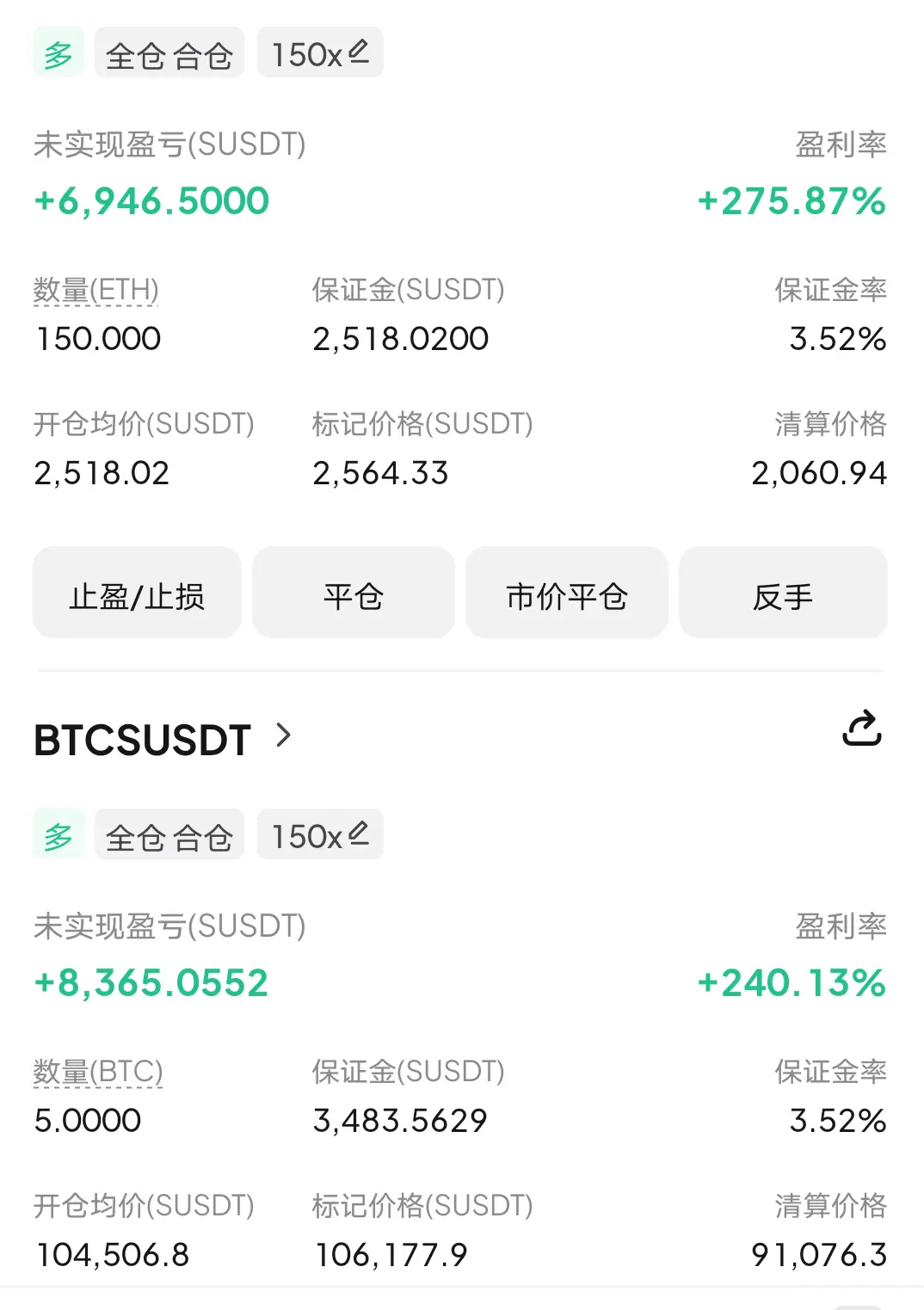The image size is (924, 1310).
Task: Tap 数量(ETH) to switch quantity unit
Action: coord(95,291)
